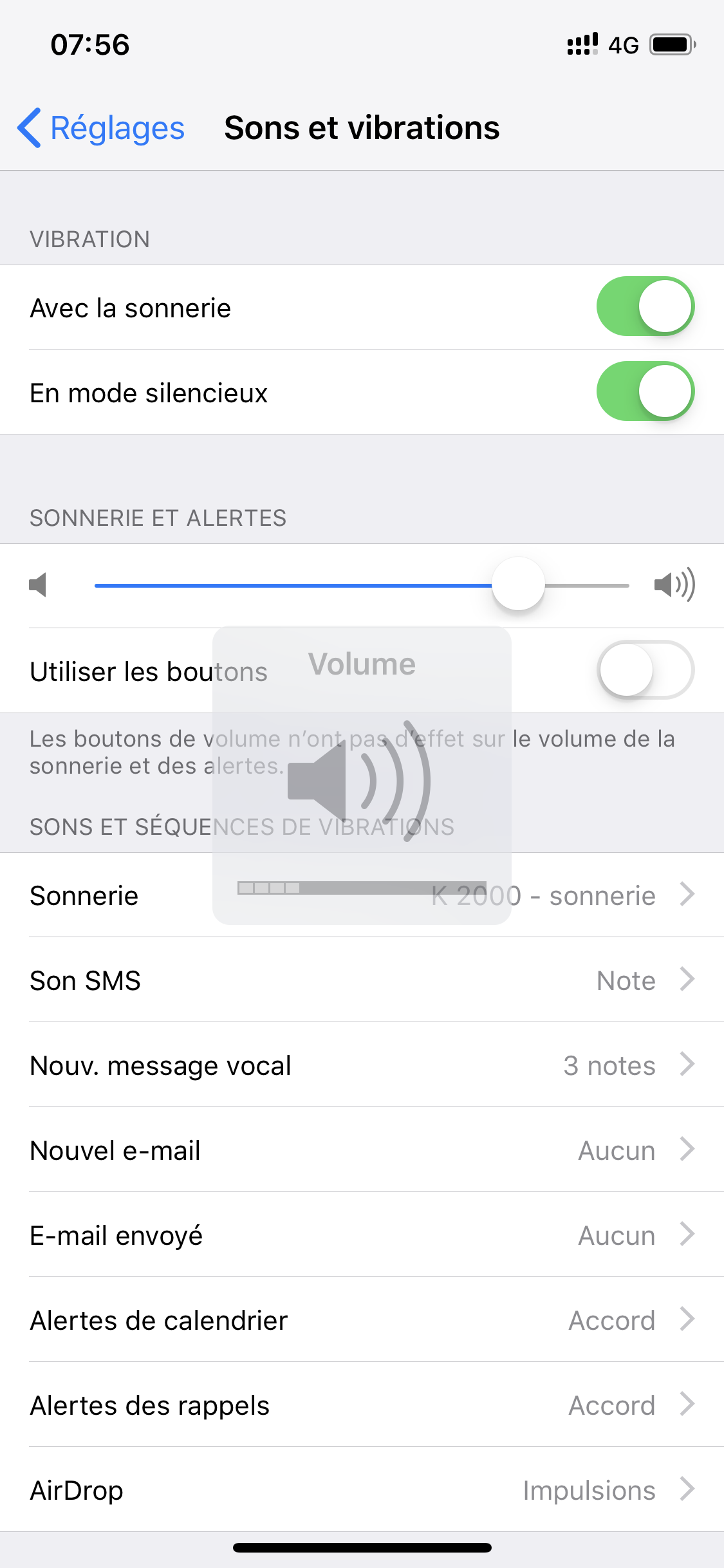Tap the cellular signal bars icon
Image resolution: width=724 pixels, height=1568 pixels.
click(x=581, y=44)
